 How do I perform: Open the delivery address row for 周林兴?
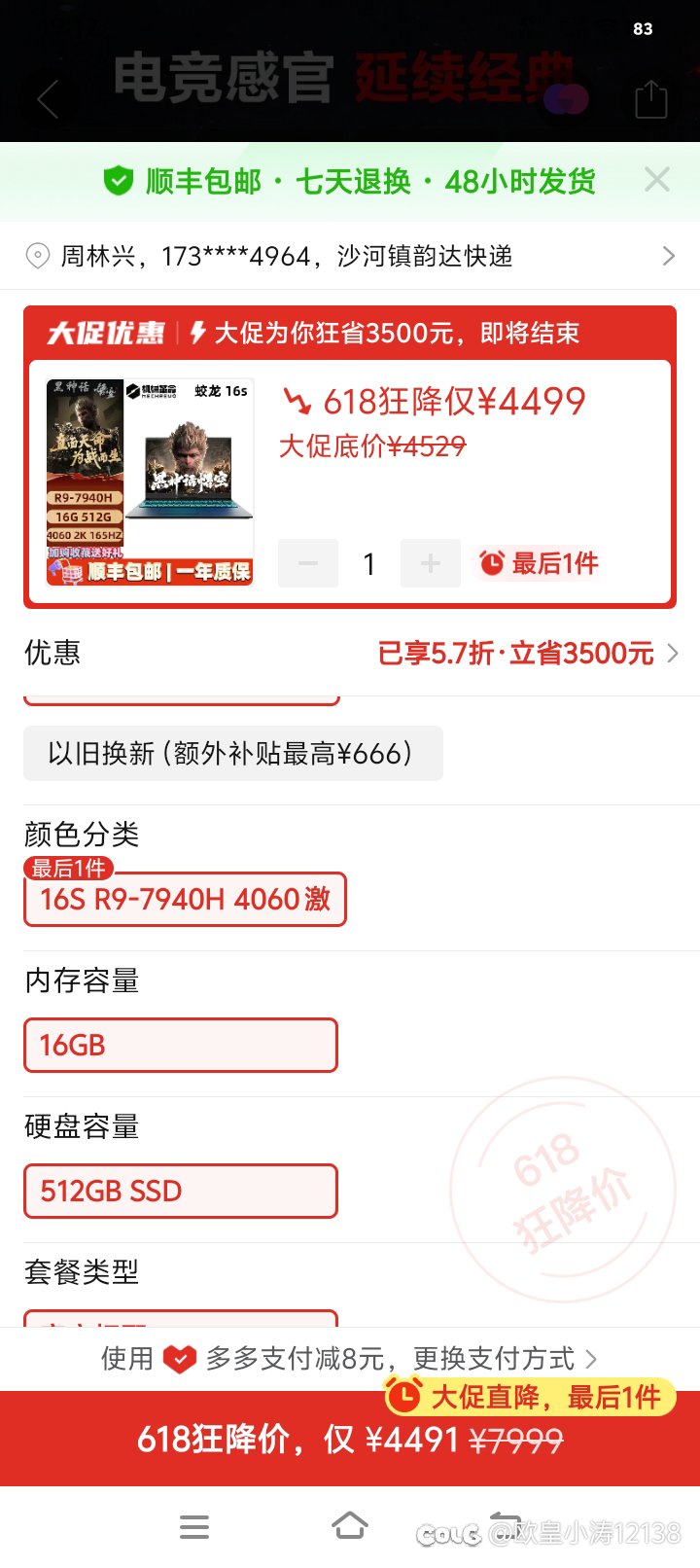(x=350, y=256)
